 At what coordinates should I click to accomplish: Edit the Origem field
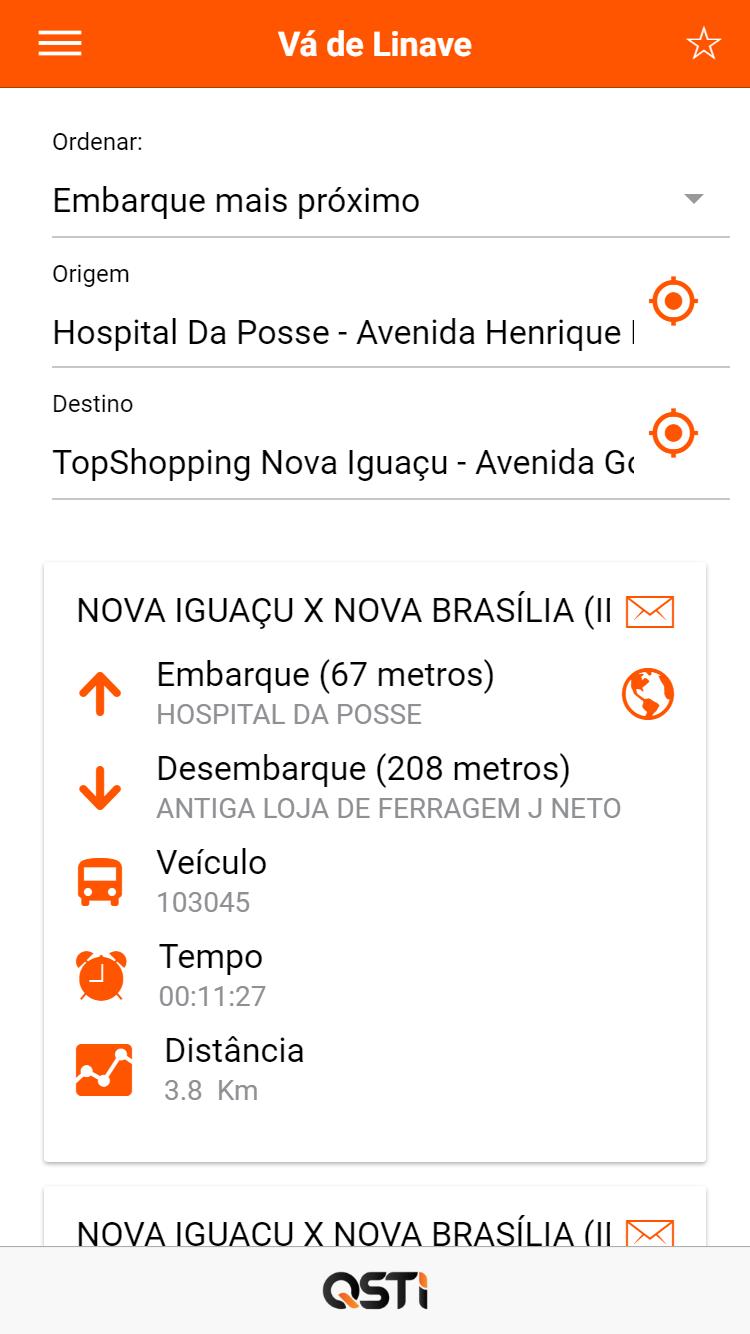(343, 332)
